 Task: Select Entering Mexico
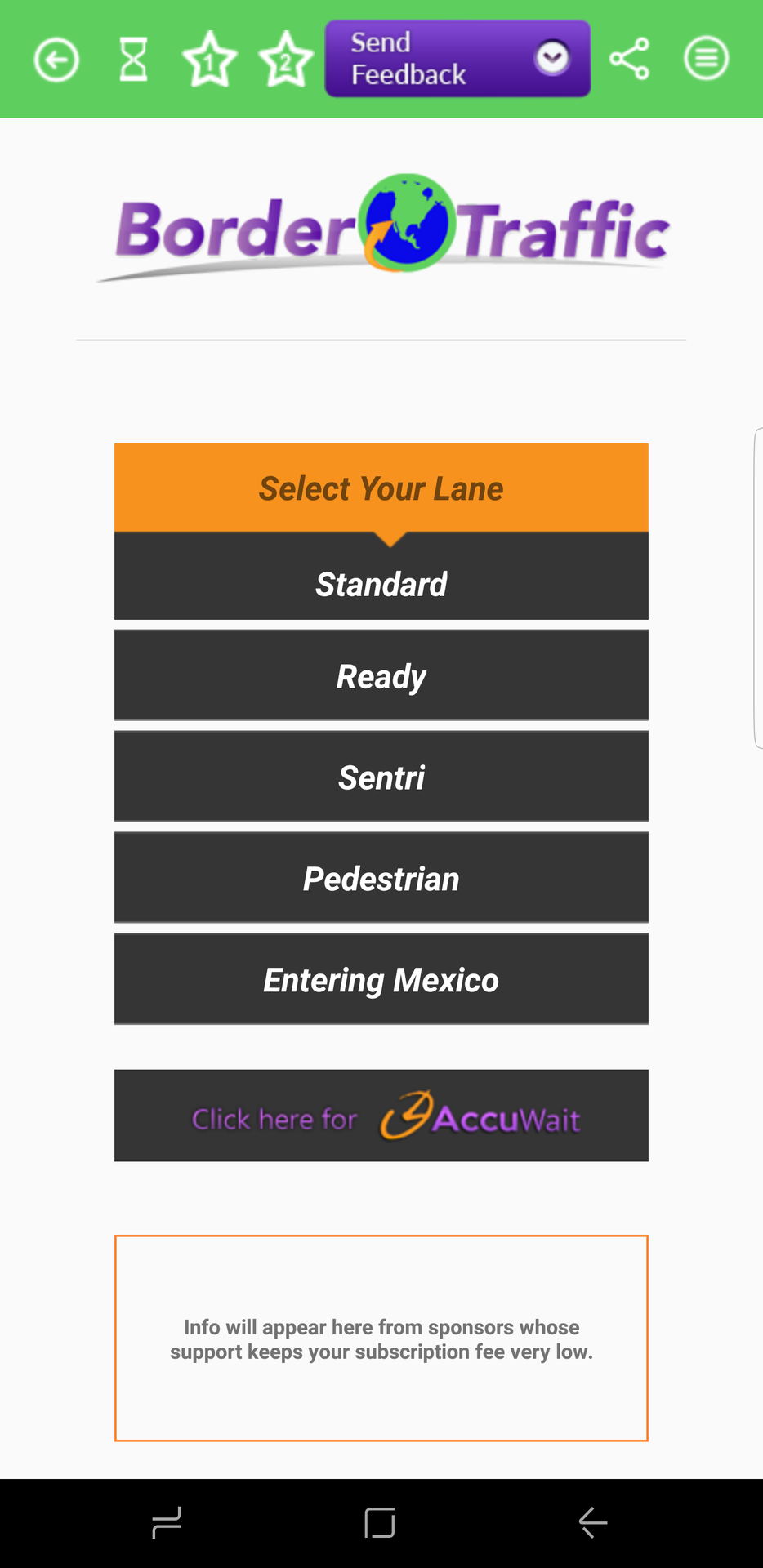[381, 980]
